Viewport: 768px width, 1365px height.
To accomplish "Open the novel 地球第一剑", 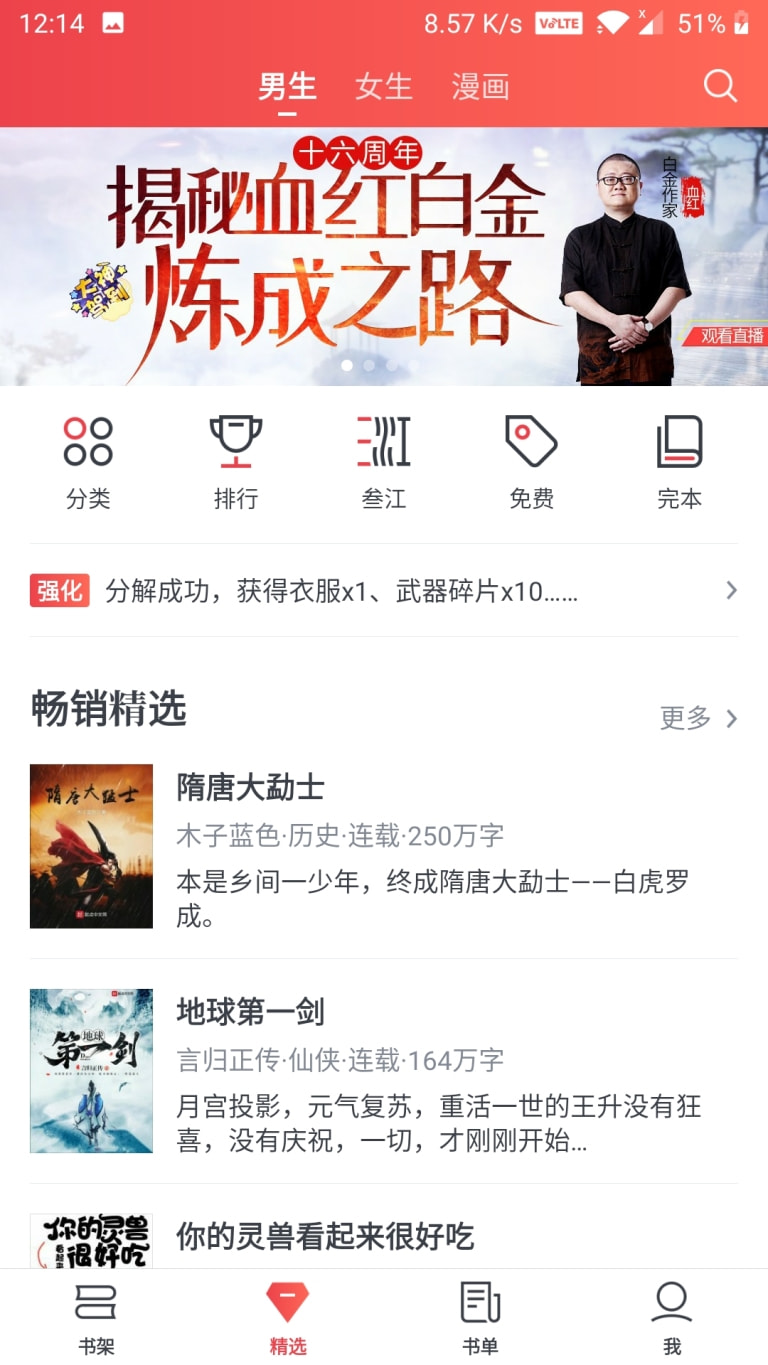I will coord(250,1012).
